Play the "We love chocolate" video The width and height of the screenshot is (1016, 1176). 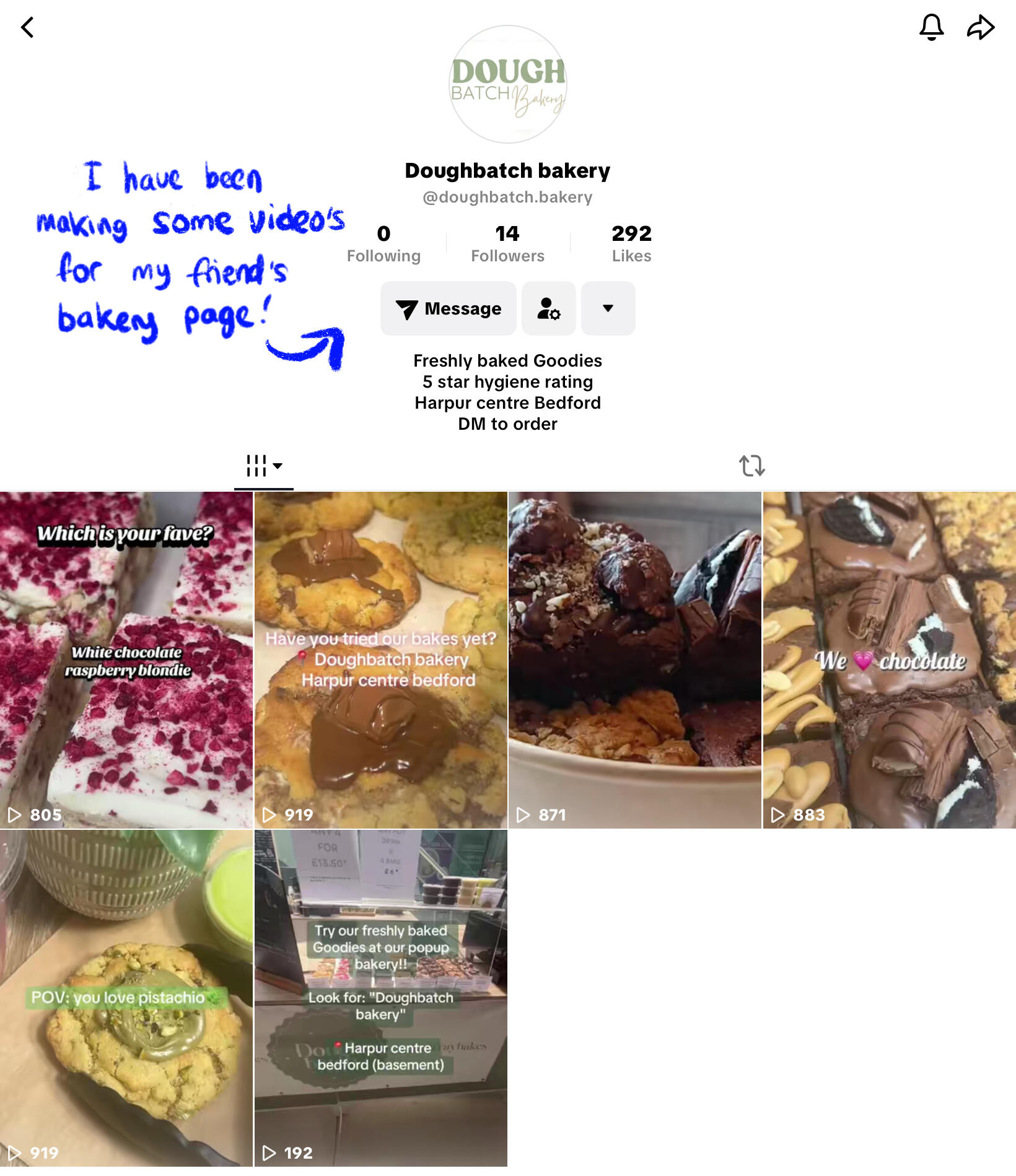pyautogui.click(x=889, y=660)
